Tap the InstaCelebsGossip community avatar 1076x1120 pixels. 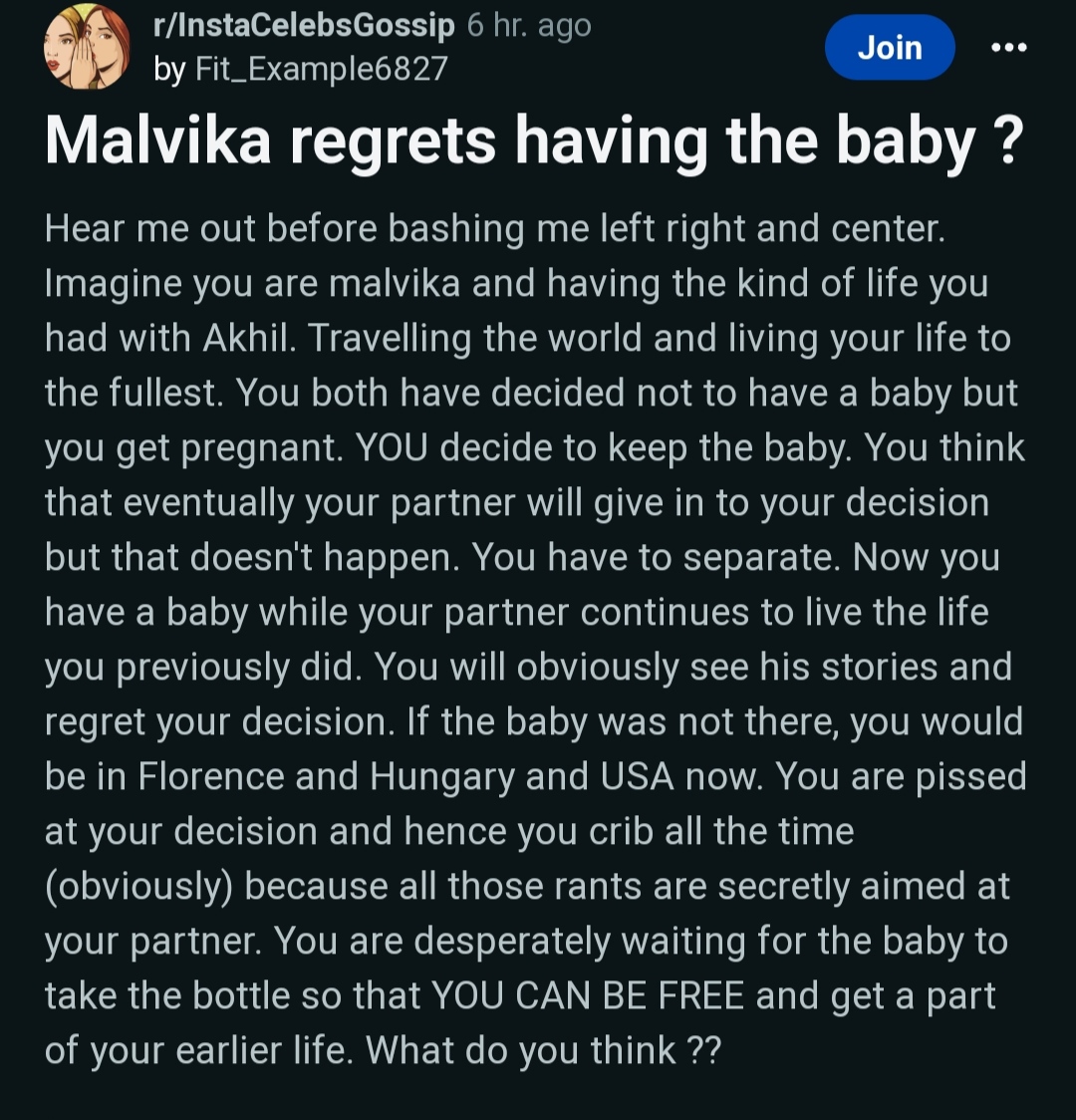point(88,47)
